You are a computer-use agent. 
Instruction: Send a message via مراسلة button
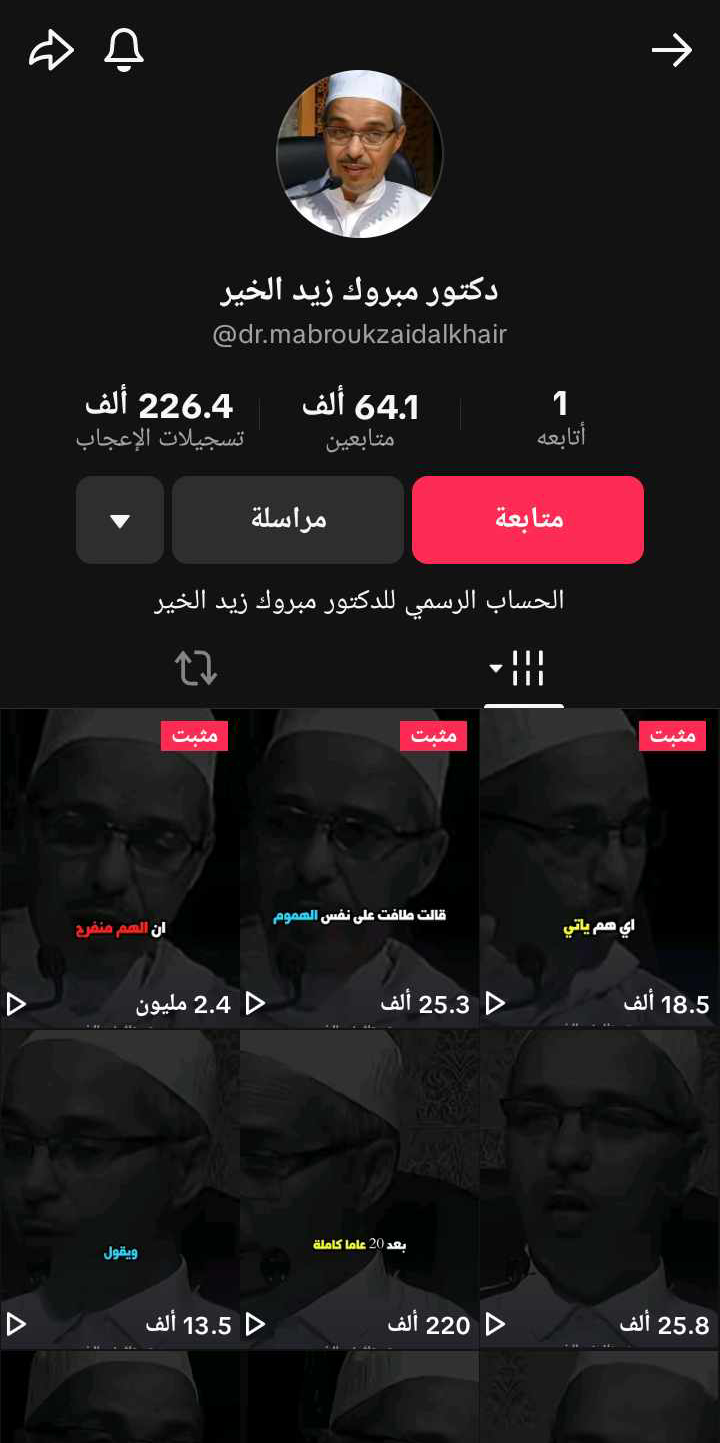pos(288,520)
